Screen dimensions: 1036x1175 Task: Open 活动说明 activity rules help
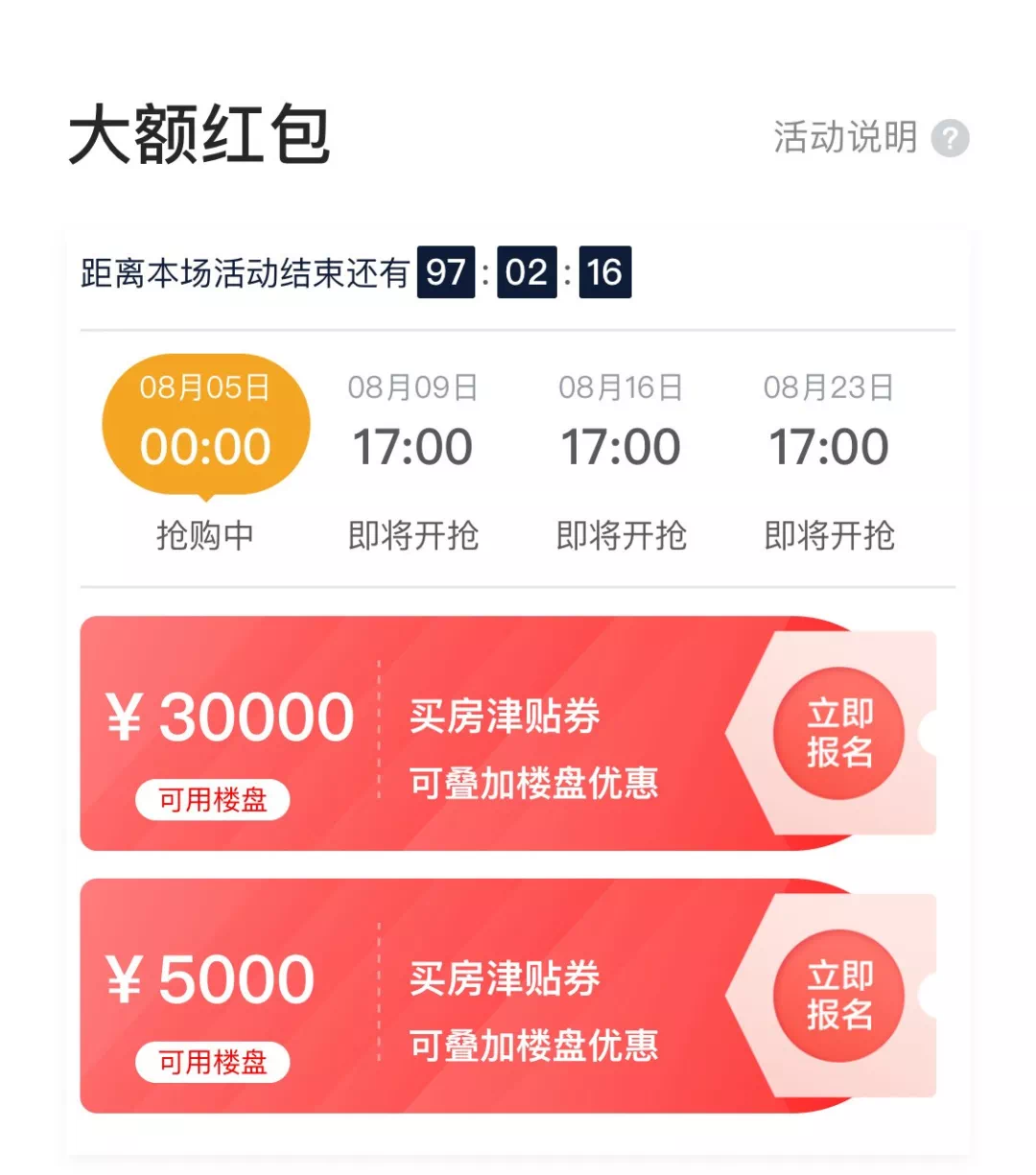(870, 137)
